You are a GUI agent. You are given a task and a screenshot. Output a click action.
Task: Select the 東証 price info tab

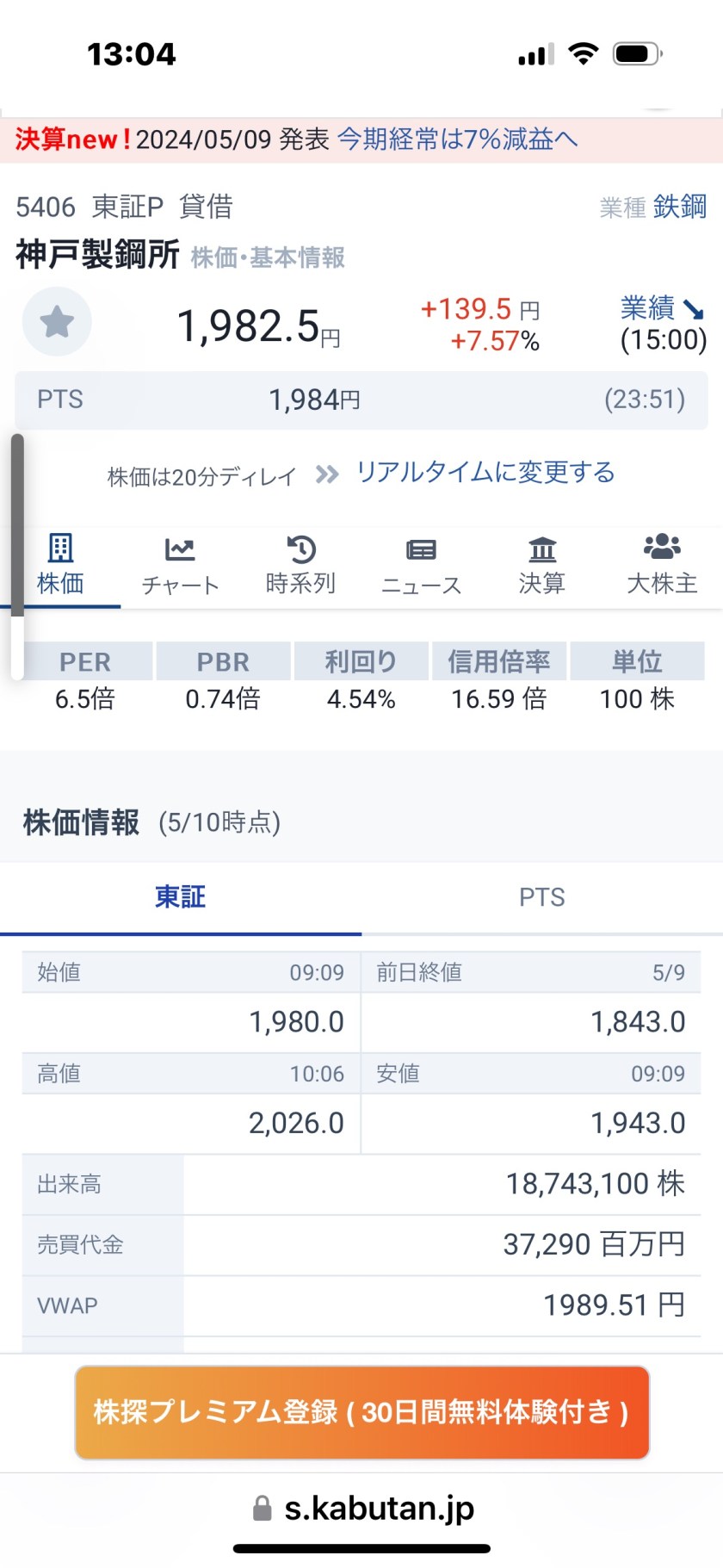tap(180, 897)
